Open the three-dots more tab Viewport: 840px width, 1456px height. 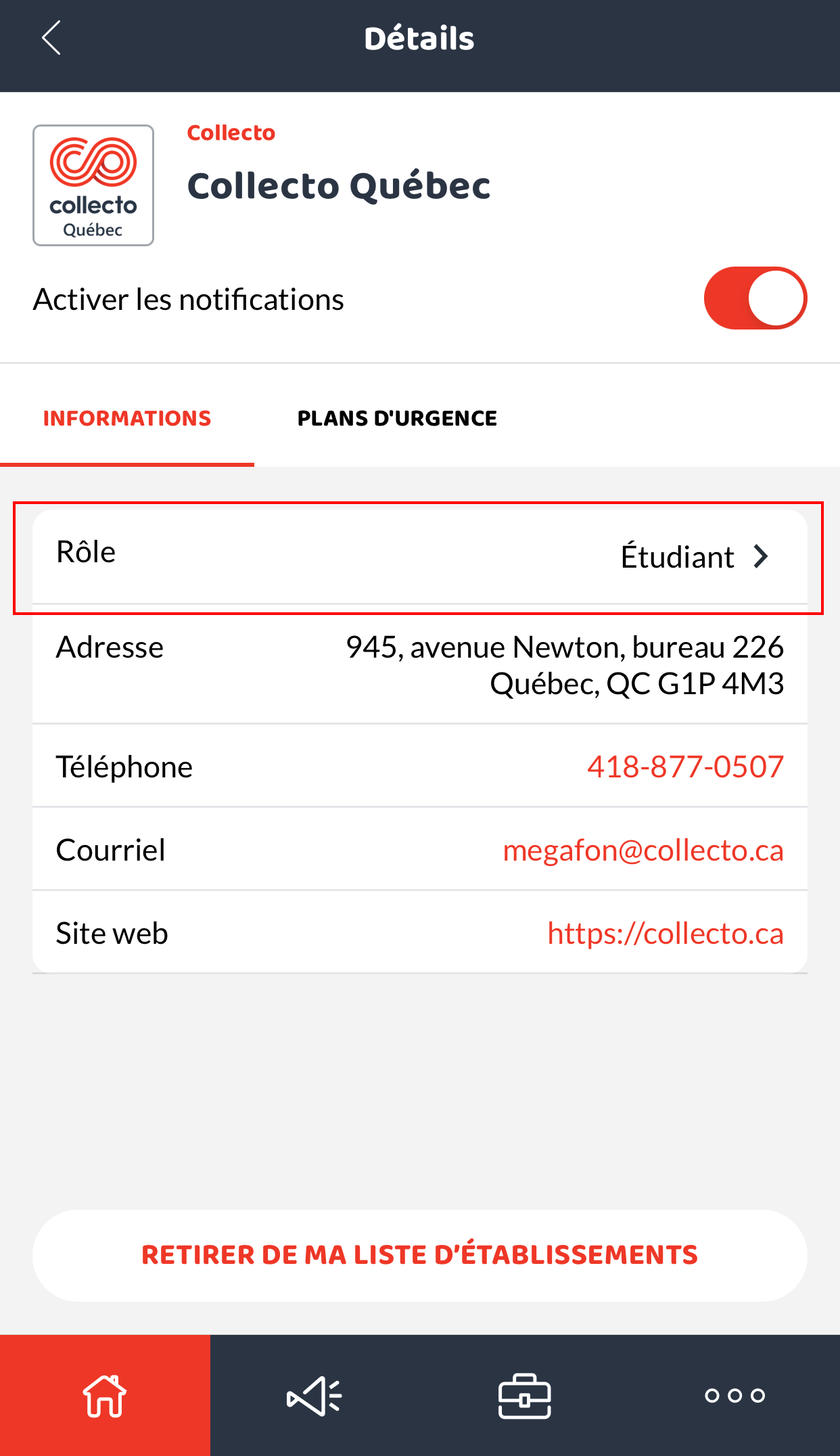734,1395
